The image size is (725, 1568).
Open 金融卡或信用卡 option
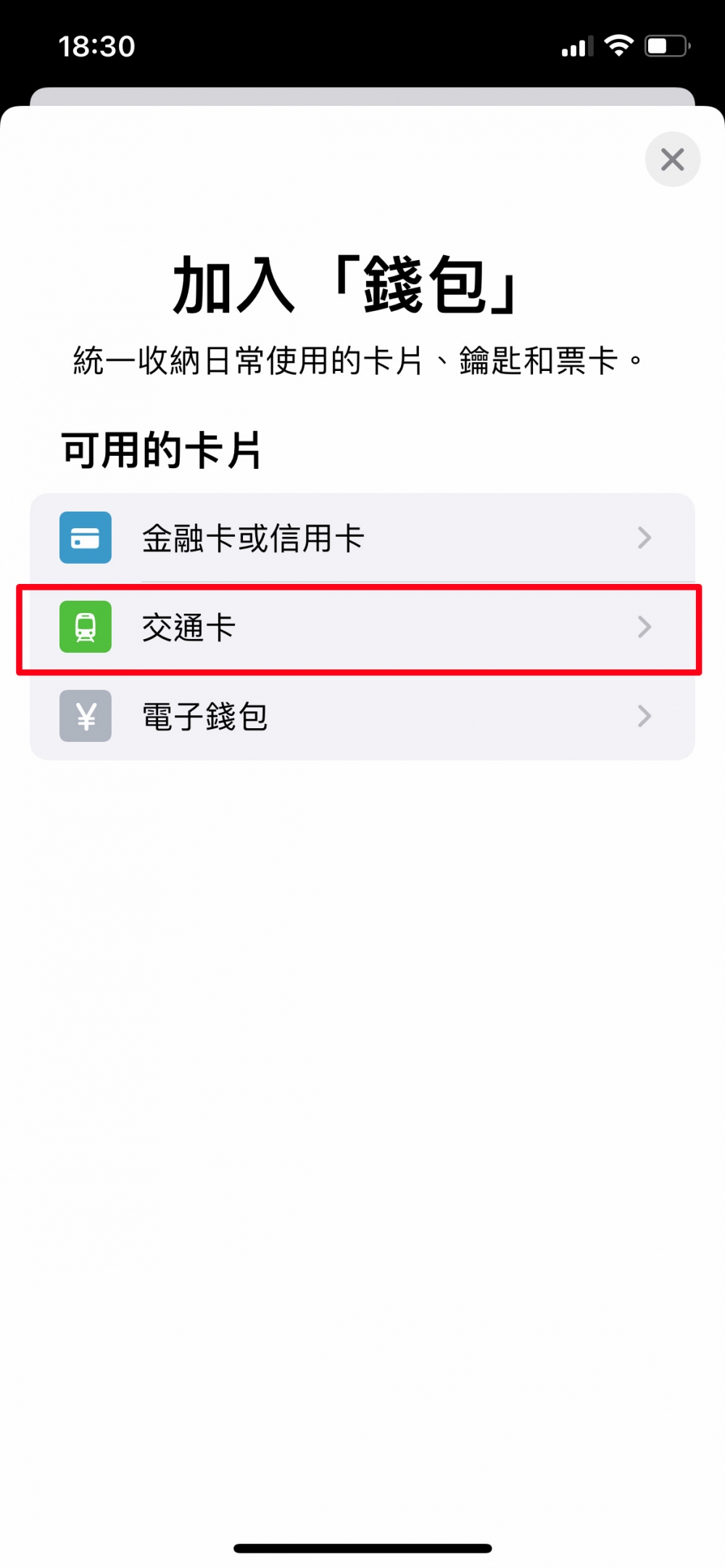[362, 538]
